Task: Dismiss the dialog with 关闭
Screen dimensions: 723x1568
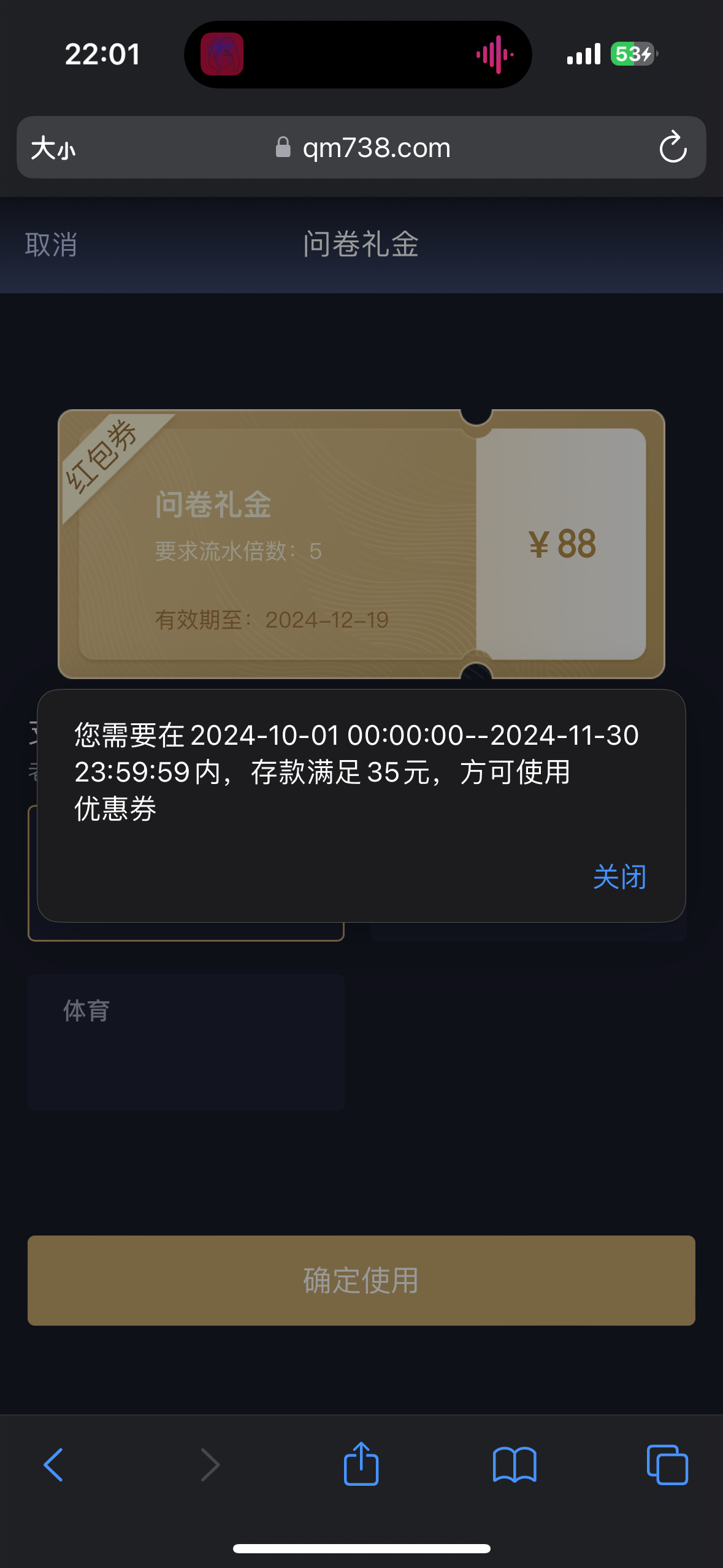Action: click(x=619, y=877)
